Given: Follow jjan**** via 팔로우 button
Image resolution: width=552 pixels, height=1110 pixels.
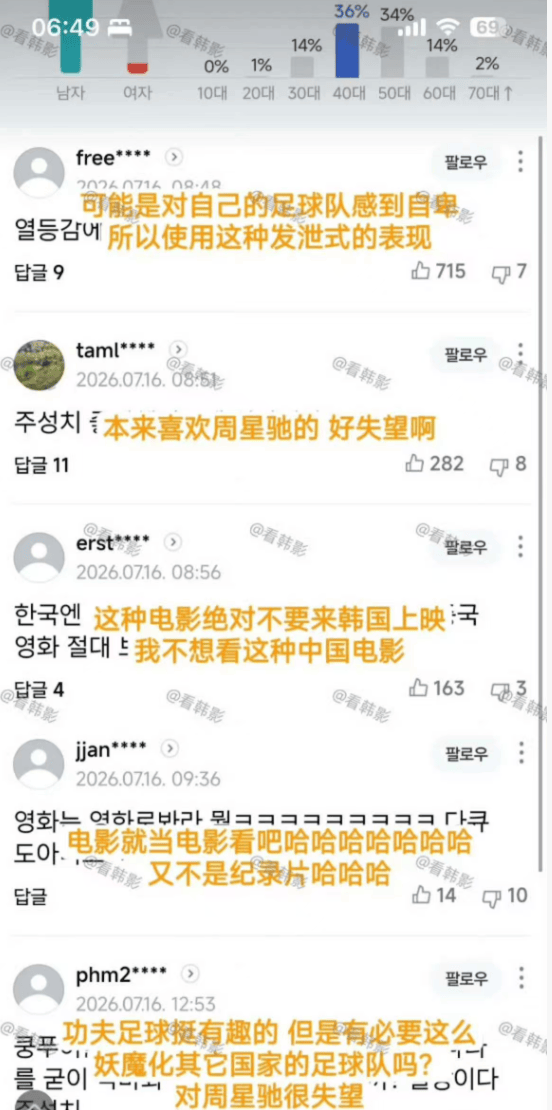Looking at the screenshot, I should [x=466, y=754].
